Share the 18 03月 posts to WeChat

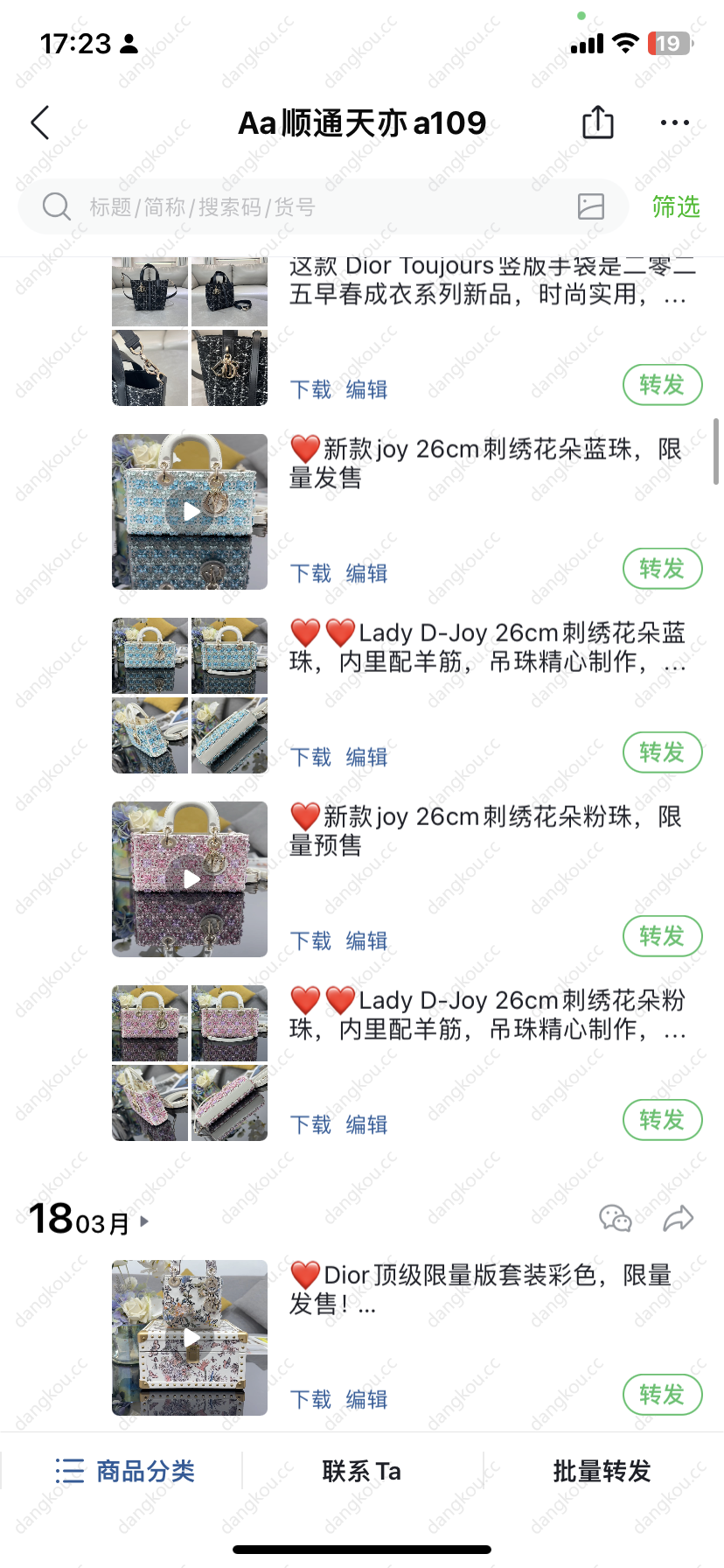point(616,1218)
